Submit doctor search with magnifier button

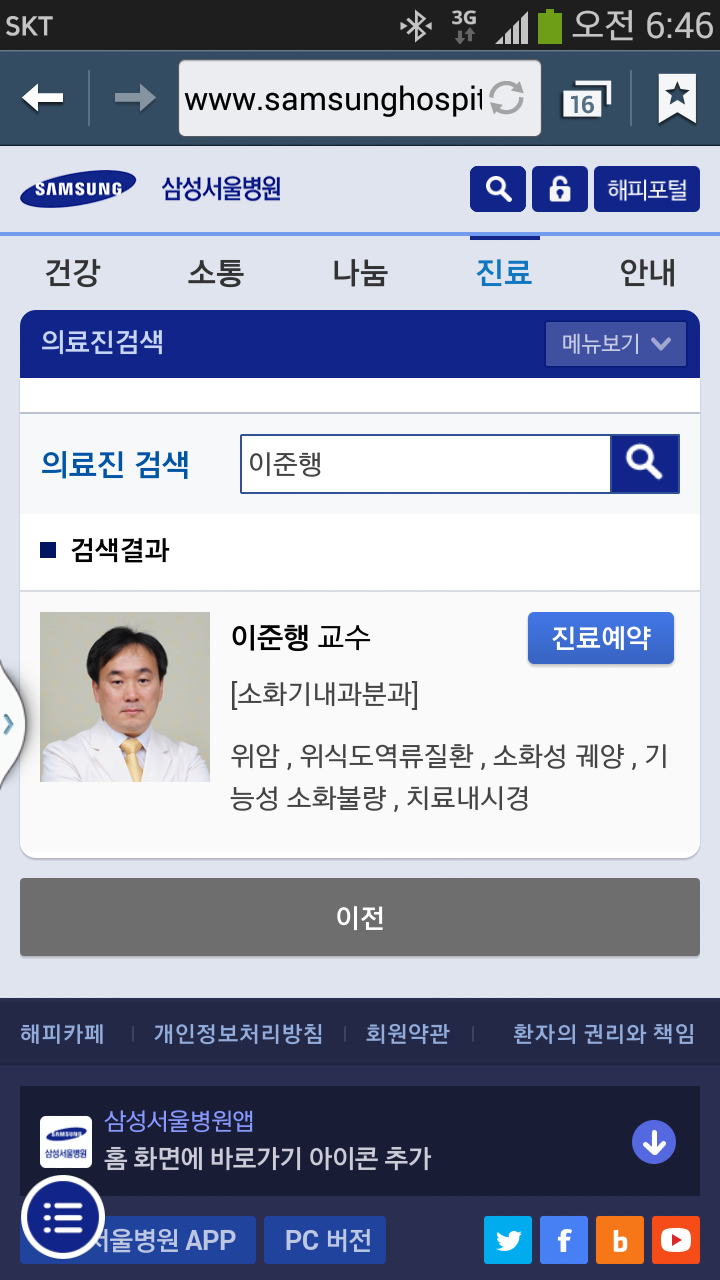point(645,464)
